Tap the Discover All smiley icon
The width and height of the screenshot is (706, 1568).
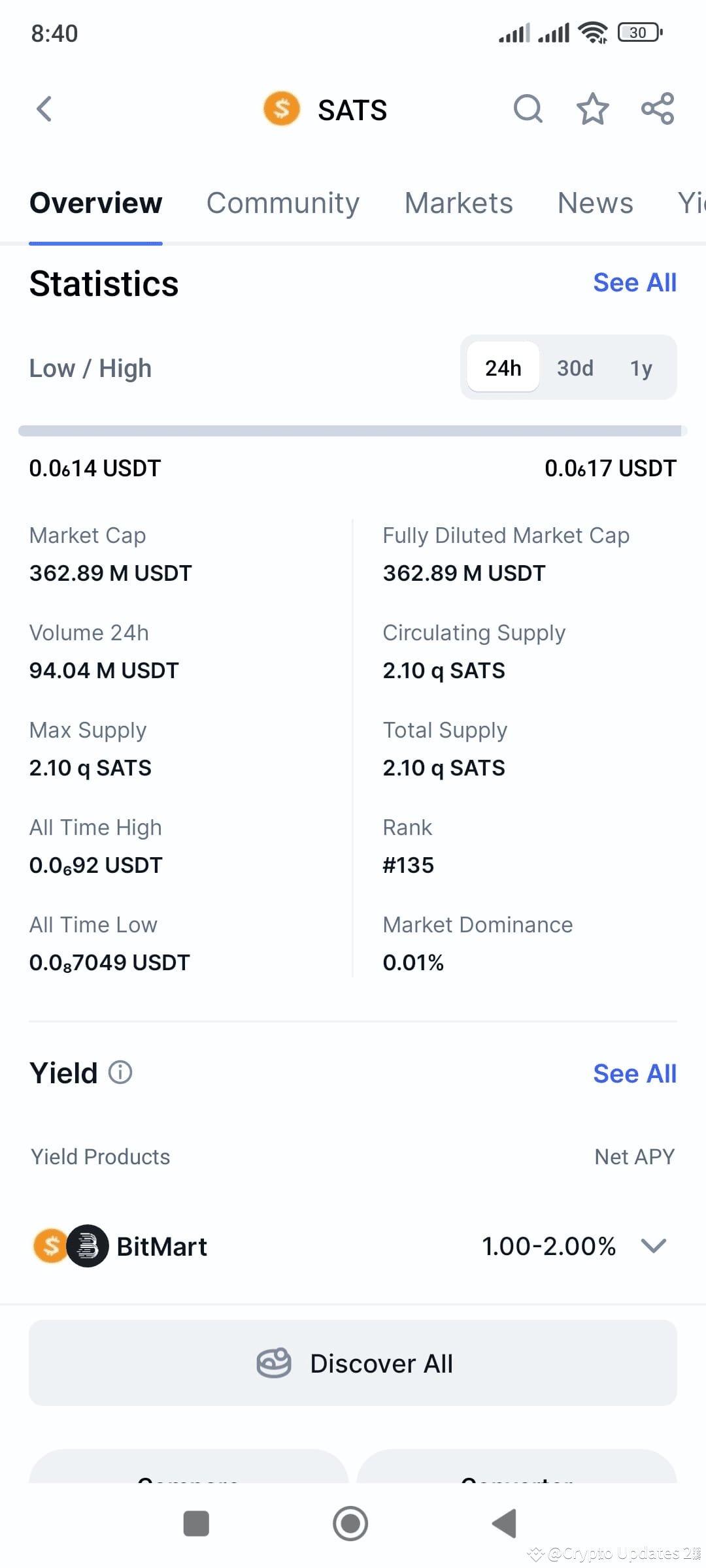274,1363
